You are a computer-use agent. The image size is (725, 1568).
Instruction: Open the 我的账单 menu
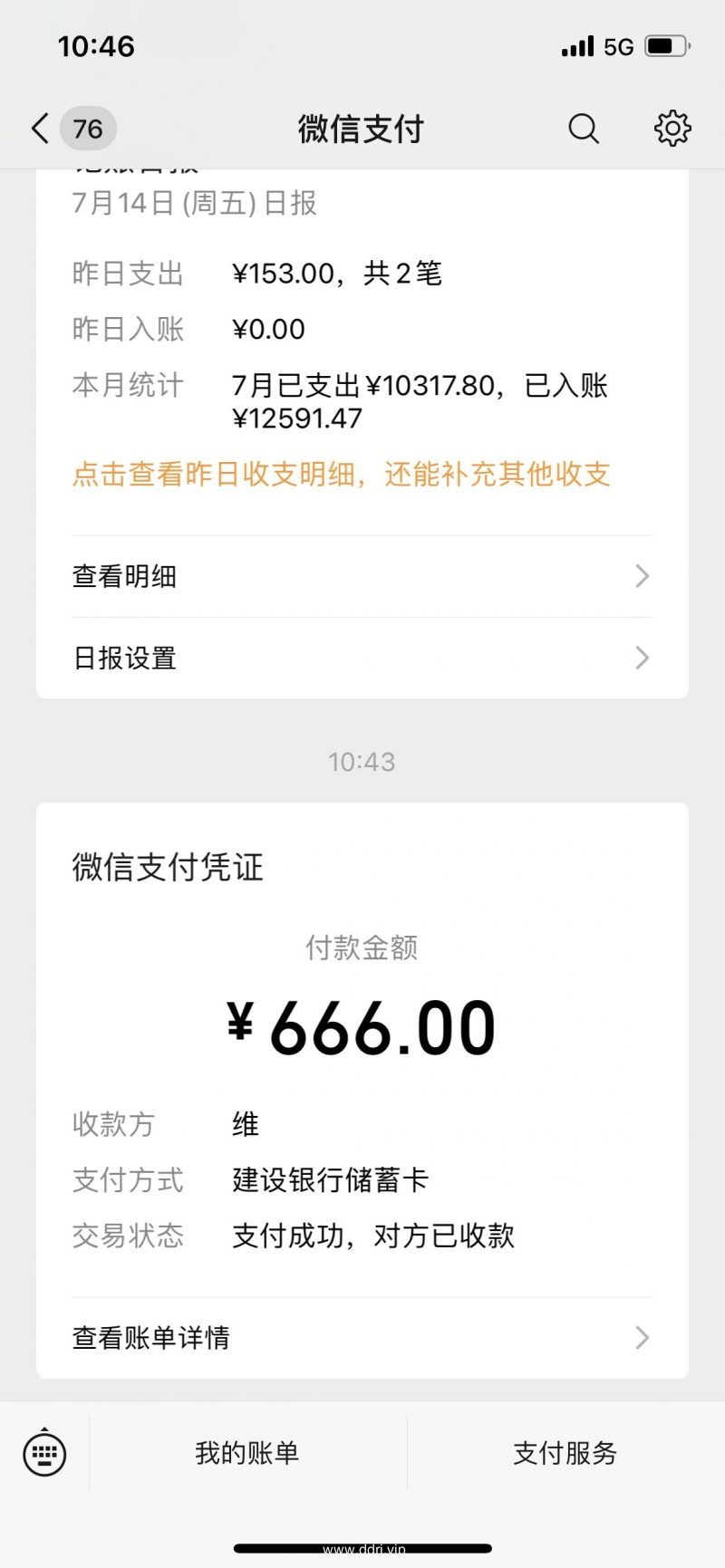(247, 1453)
